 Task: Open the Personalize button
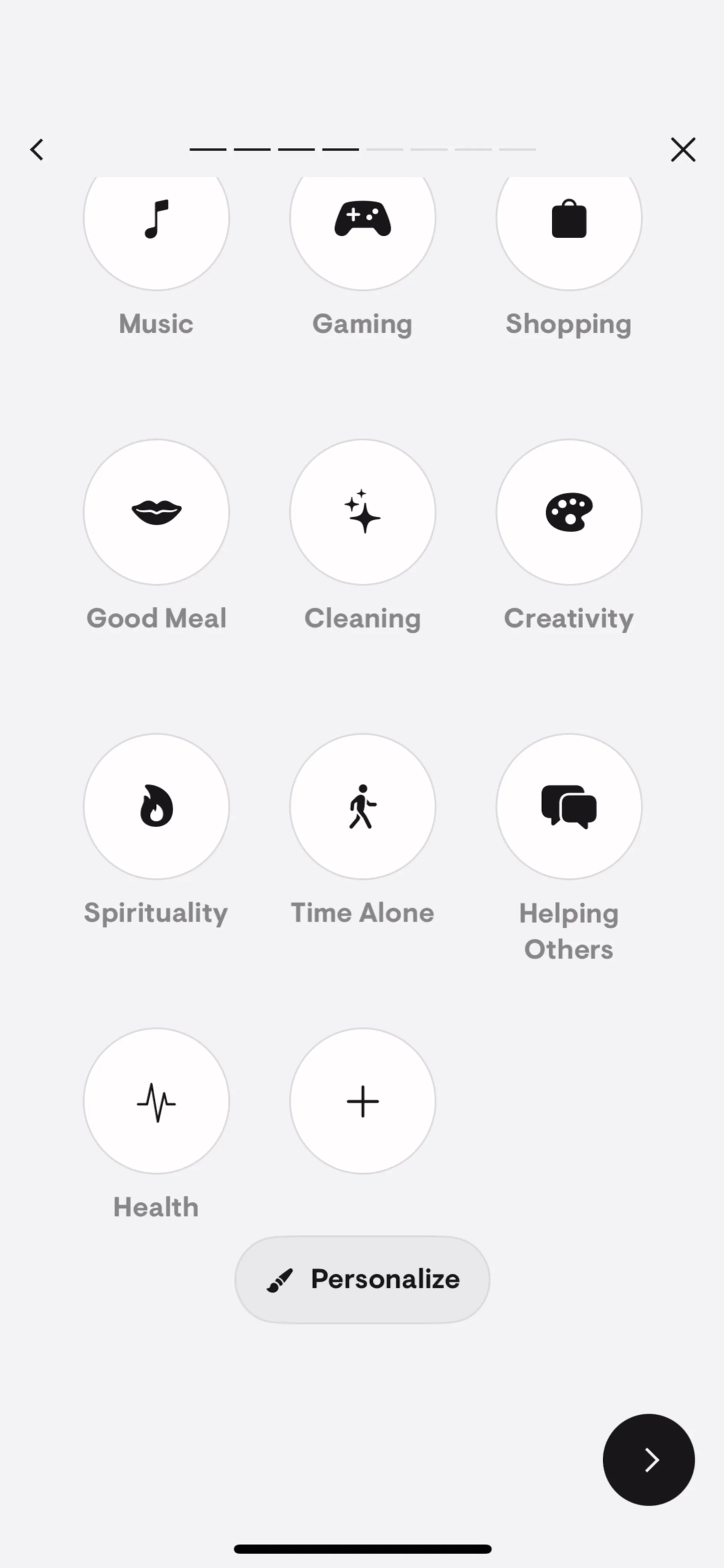[x=362, y=1279]
